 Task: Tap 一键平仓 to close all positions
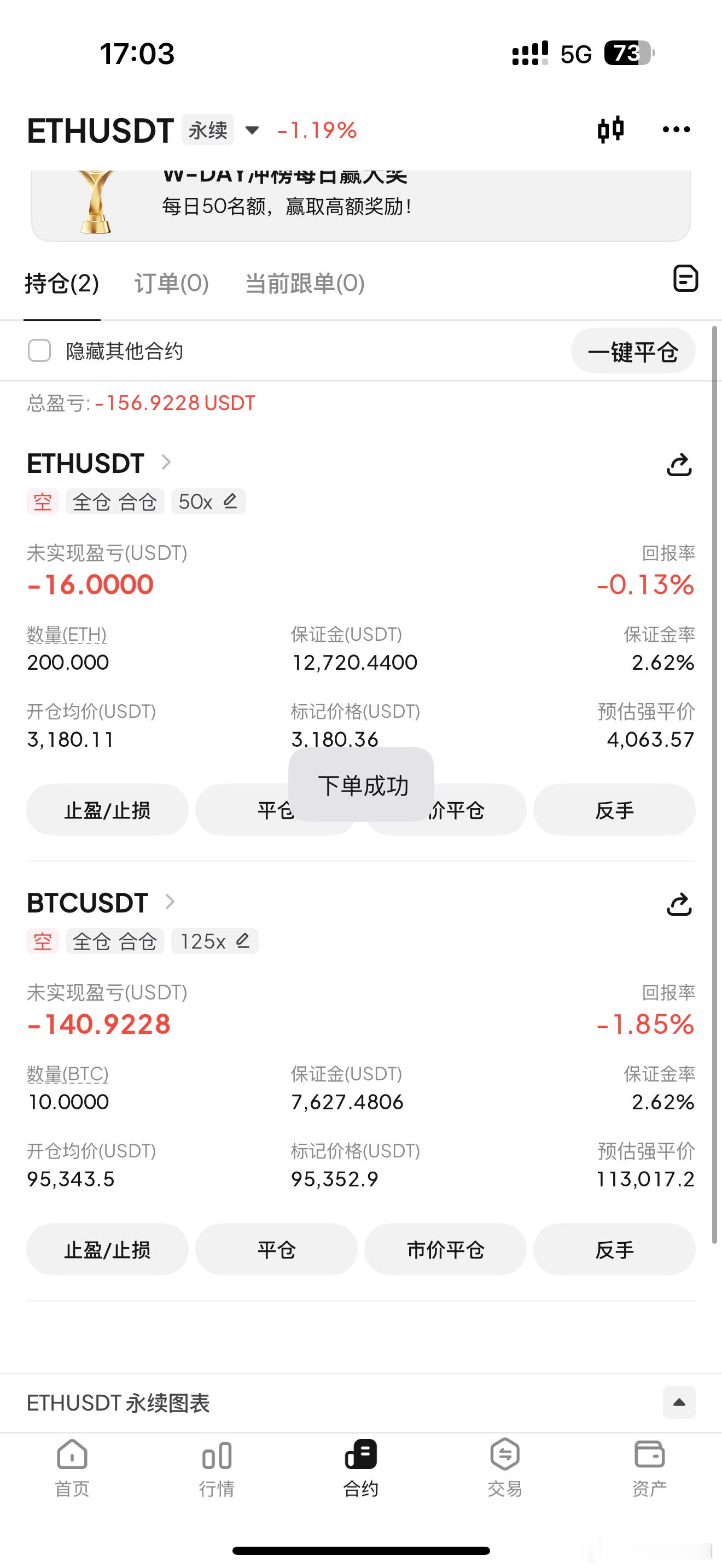click(x=632, y=351)
